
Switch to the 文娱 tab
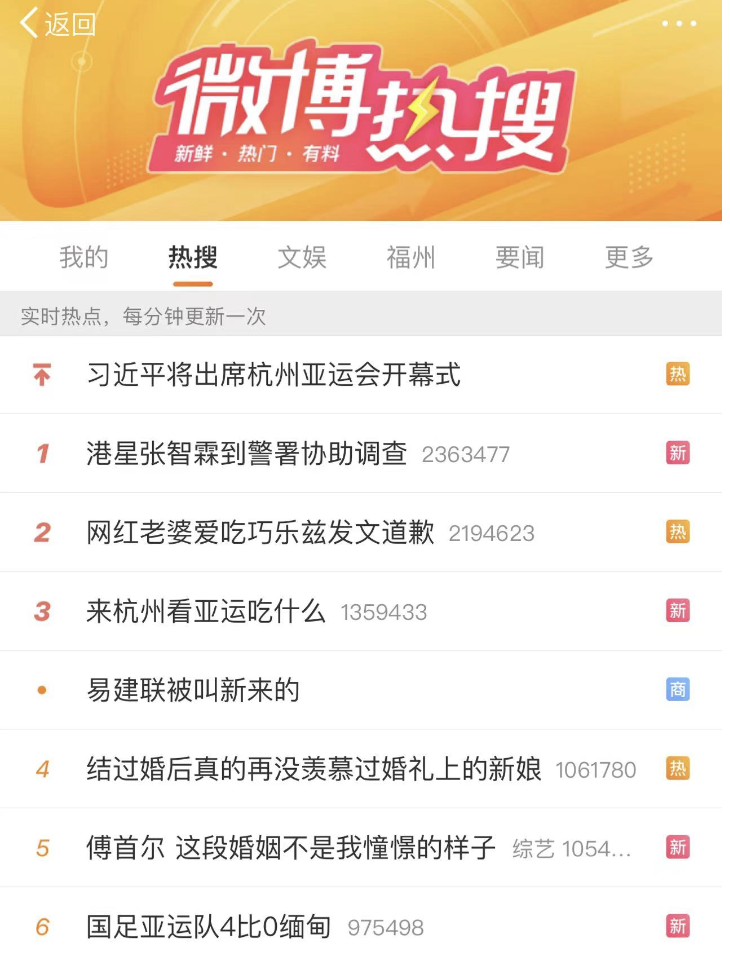[301, 257]
